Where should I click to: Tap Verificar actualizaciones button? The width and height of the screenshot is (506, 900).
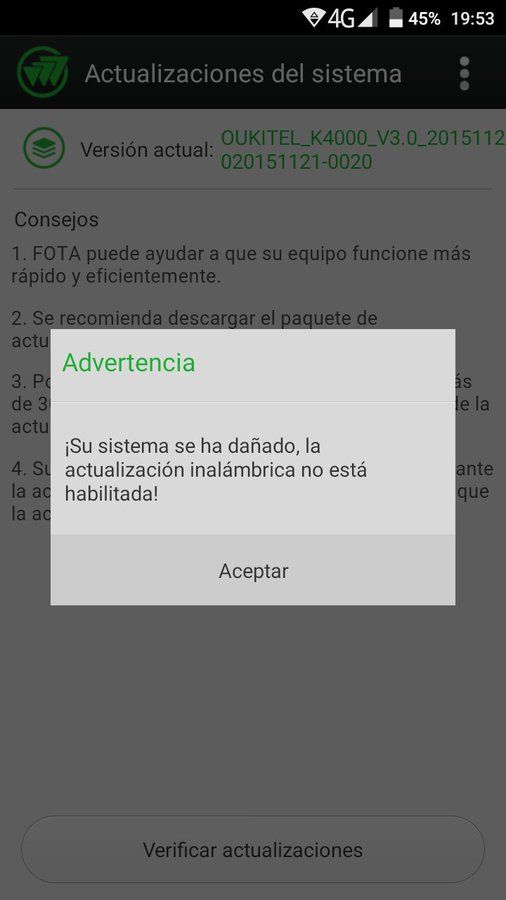click(253, 849)
